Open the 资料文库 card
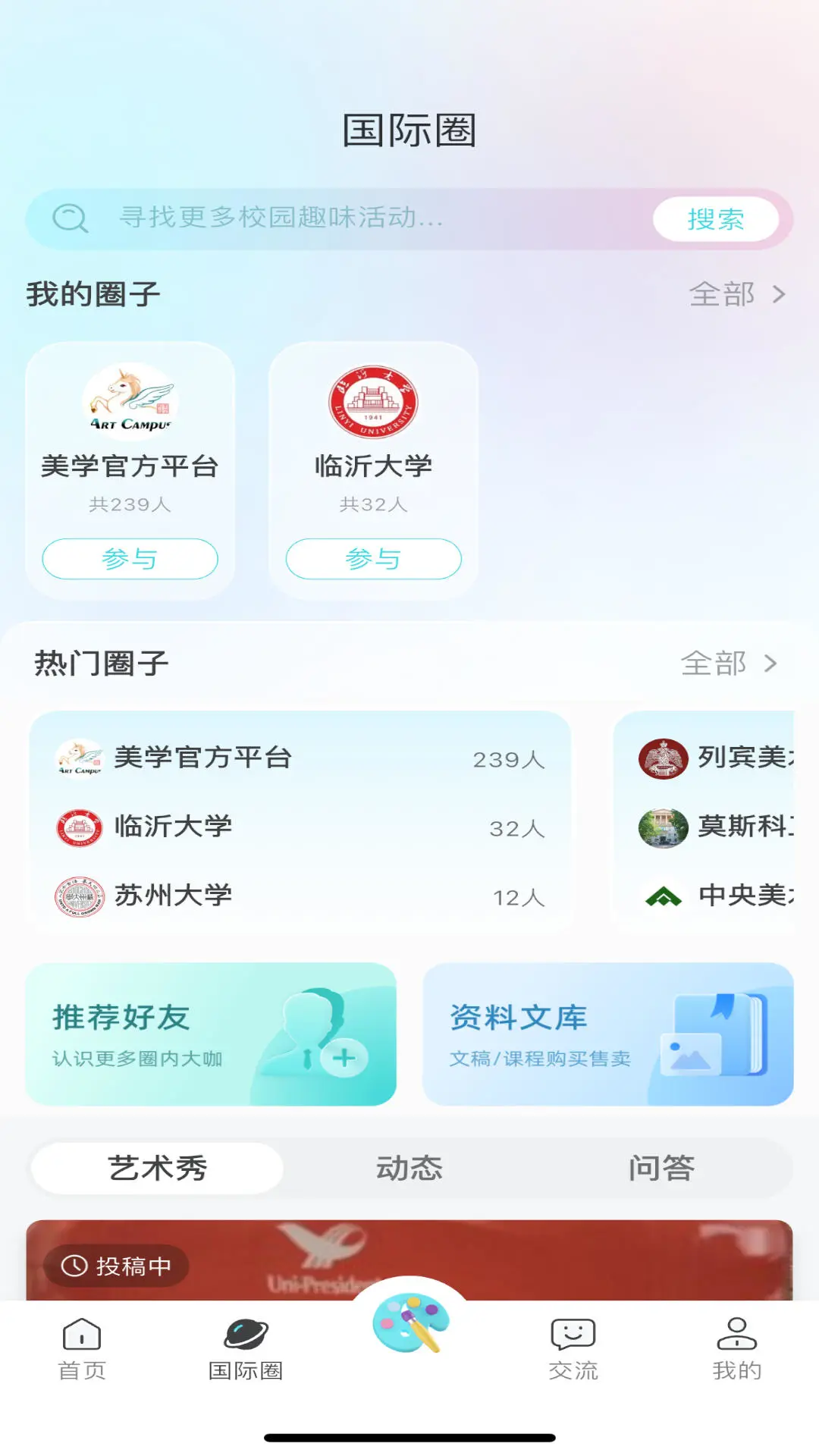Viewport: 819px width, 1456px height. (x=607, y=1034)
